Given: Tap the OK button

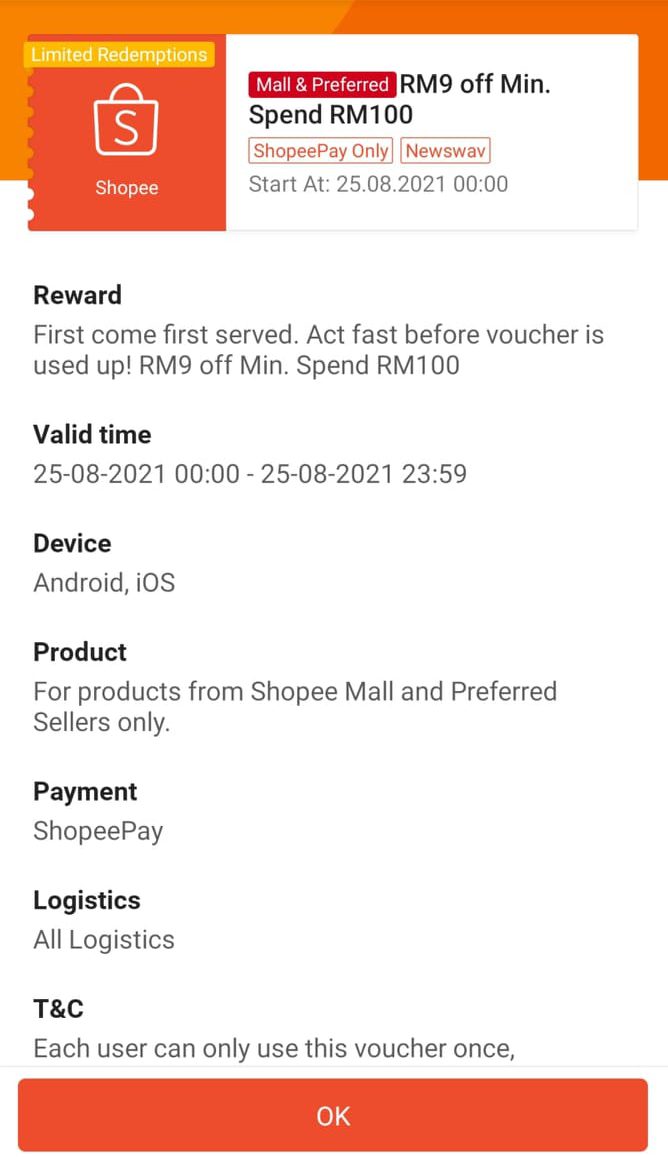Looking at the screenshot, I should [333, 1115].
